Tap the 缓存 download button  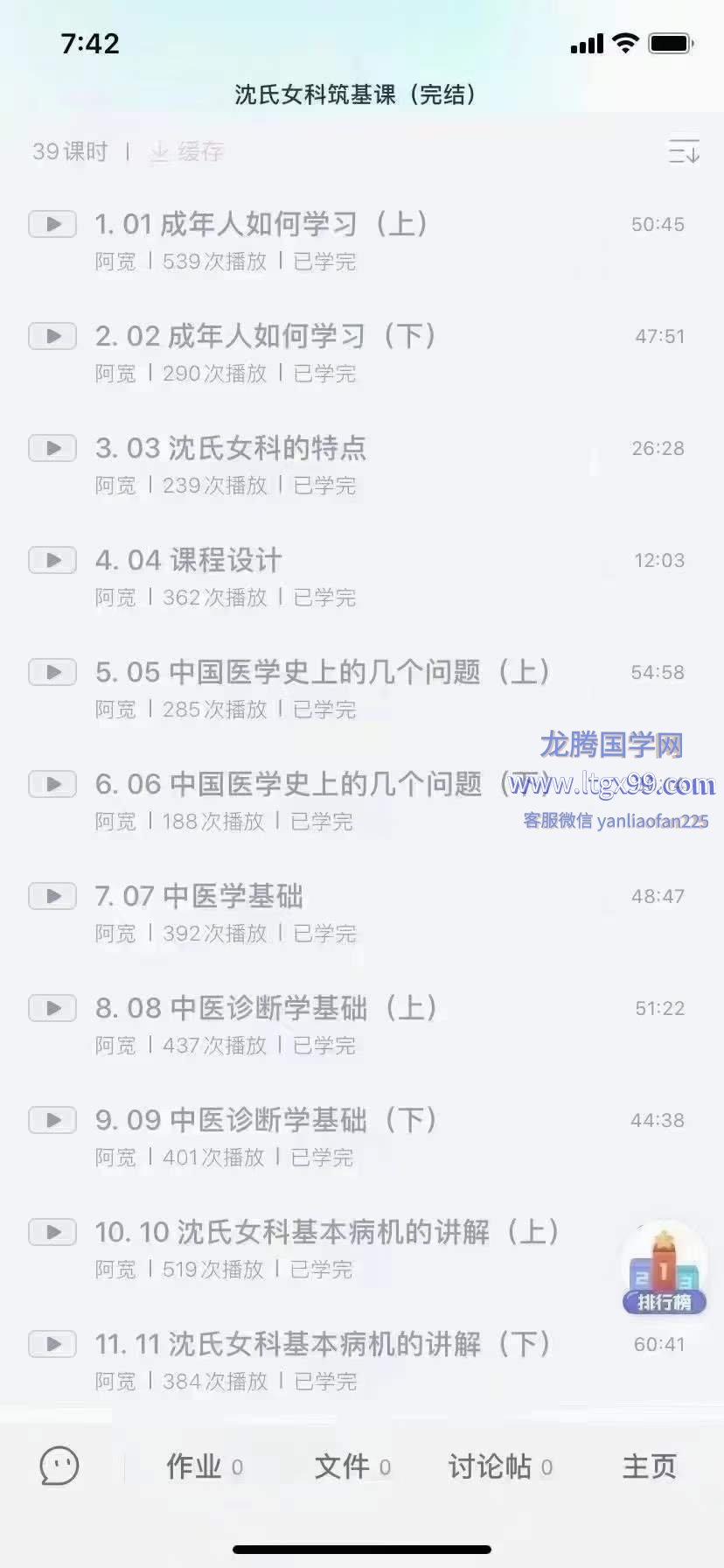click(x=187, y=151)
